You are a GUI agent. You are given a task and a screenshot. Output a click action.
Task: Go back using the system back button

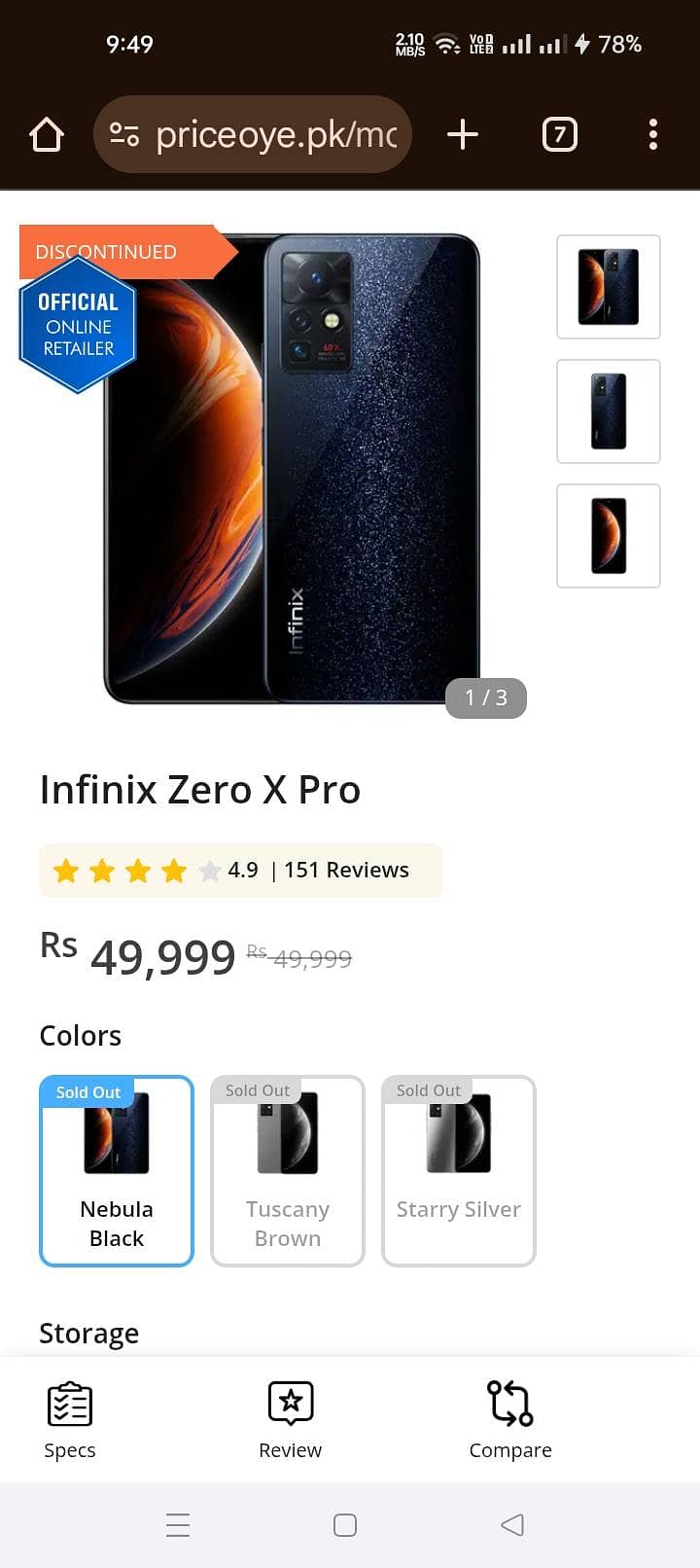coord(512,1524)
